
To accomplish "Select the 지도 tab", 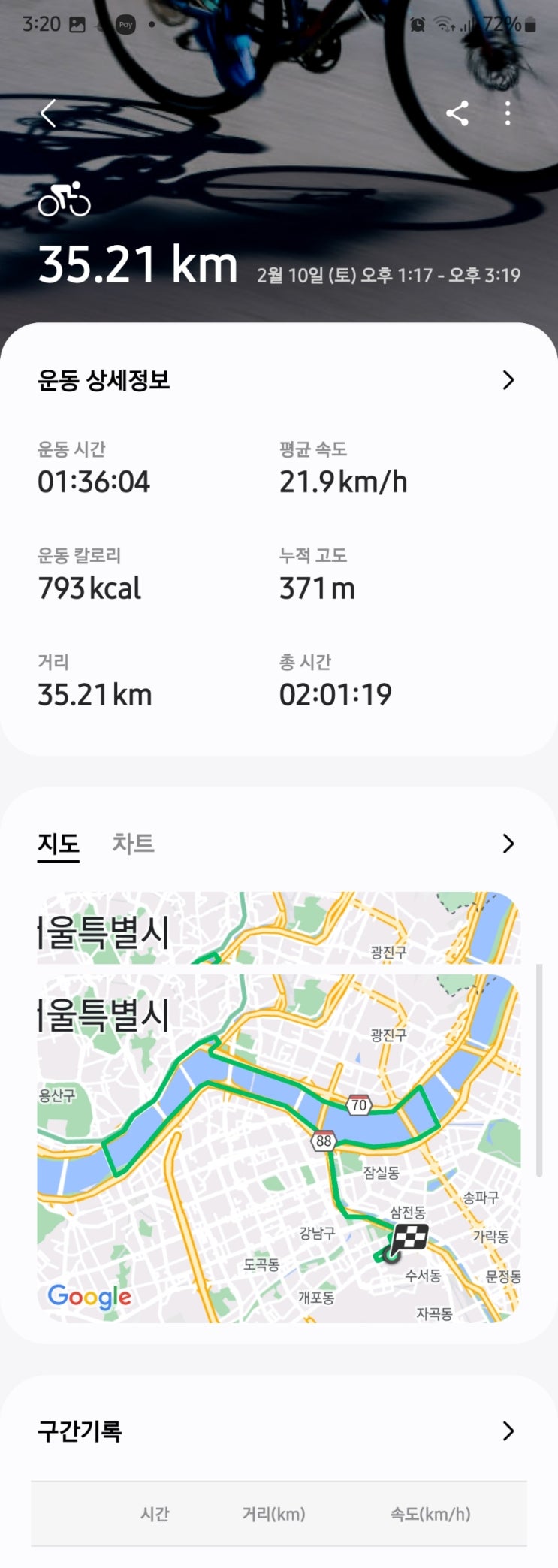I will tap(59, 844).
